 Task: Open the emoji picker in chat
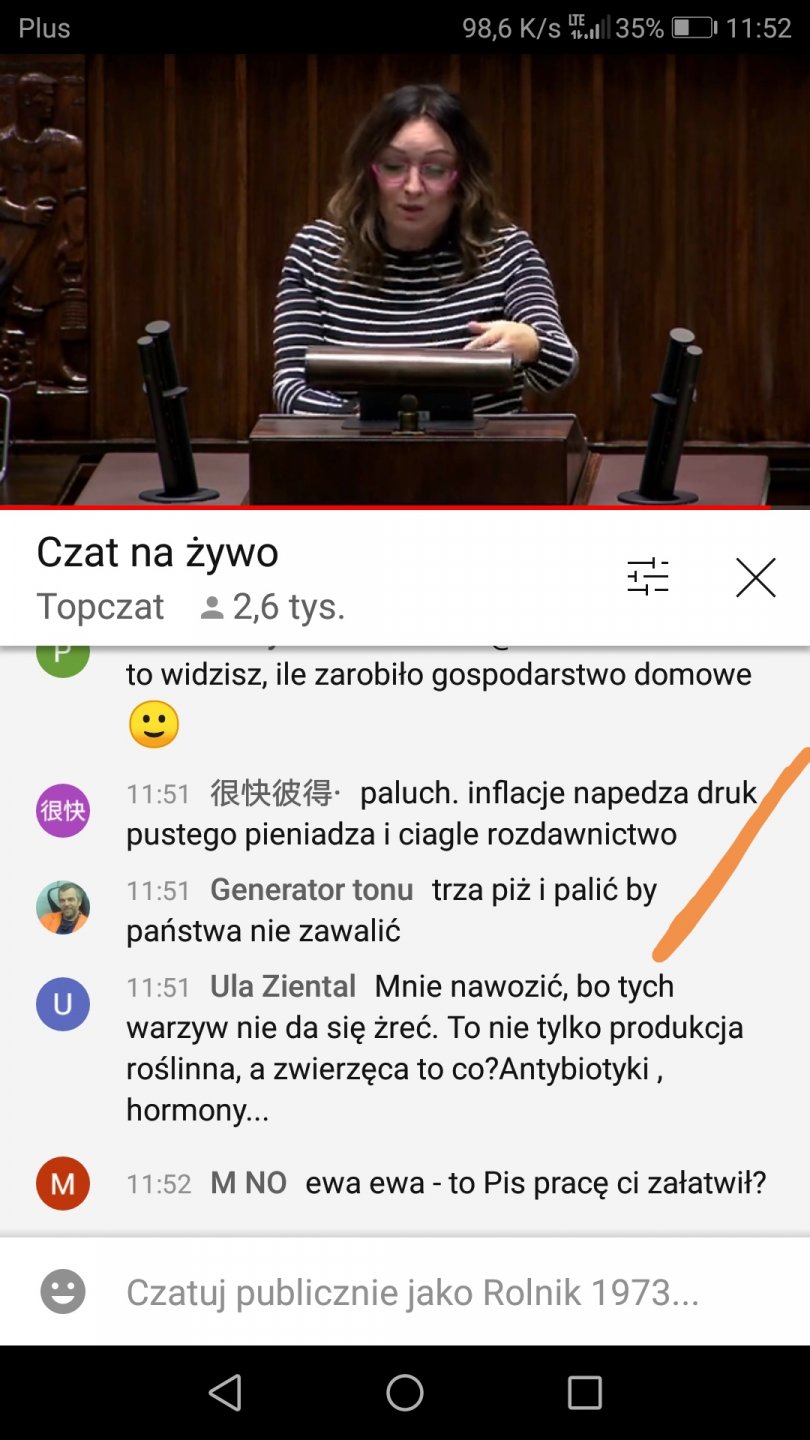coord(63,1292)
